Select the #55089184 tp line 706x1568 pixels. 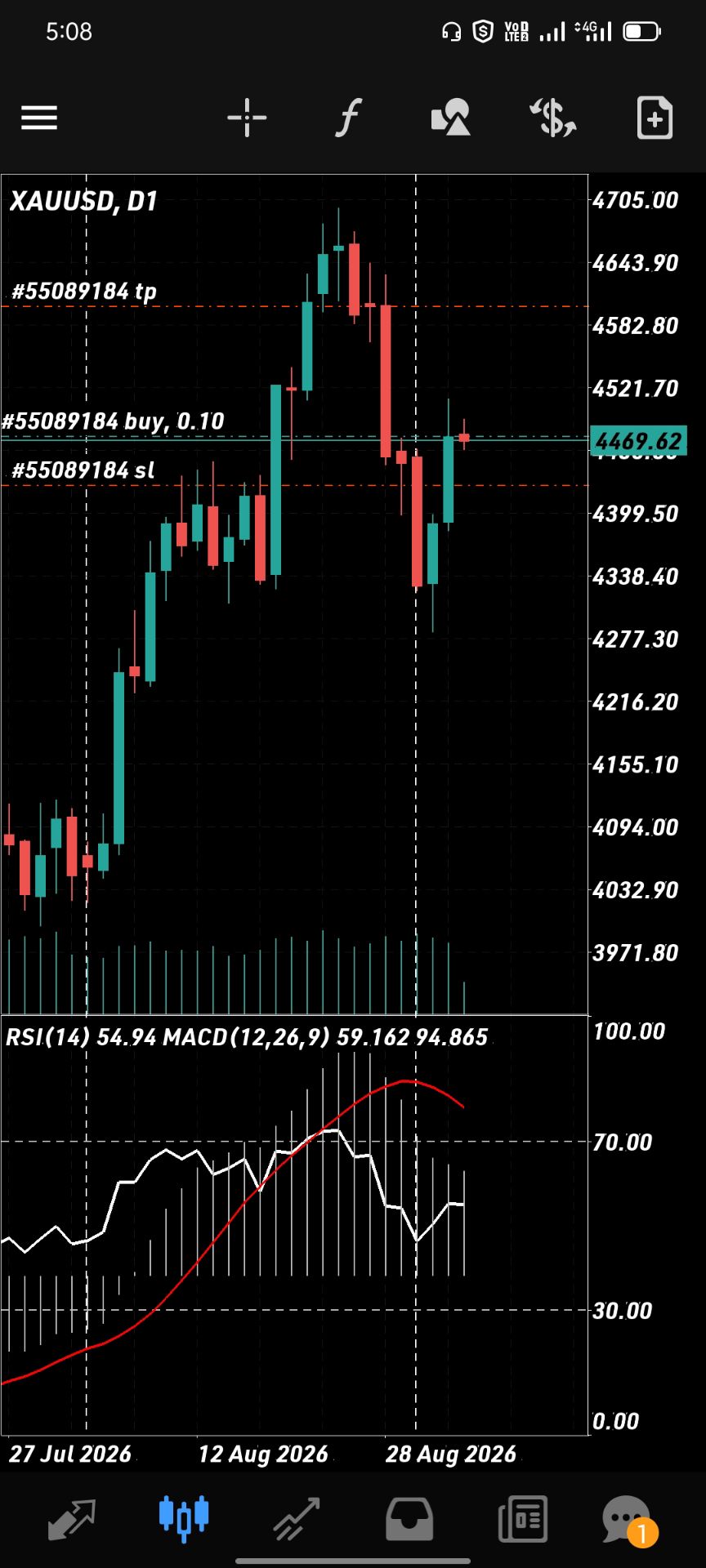(294, 306)
